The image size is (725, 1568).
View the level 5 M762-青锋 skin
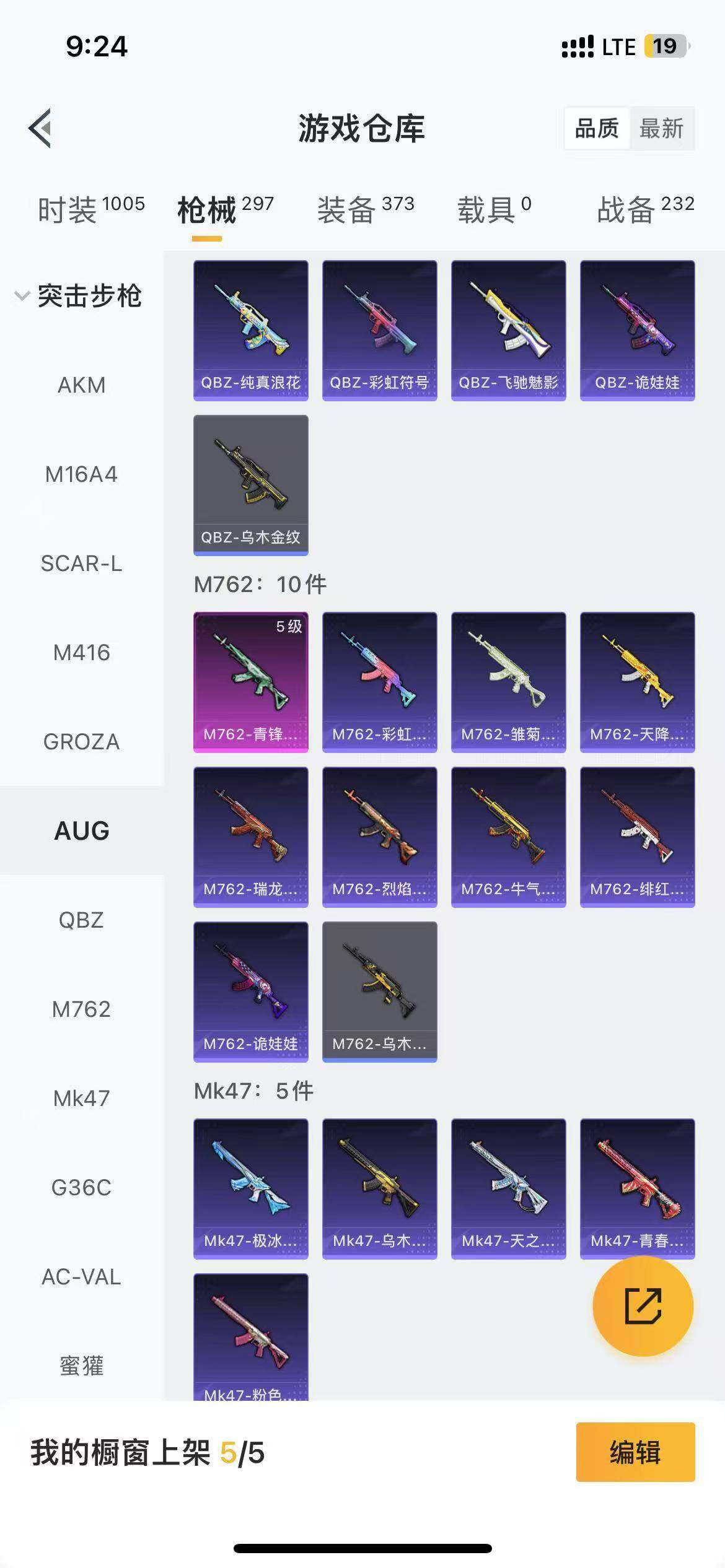pyautogui.click(x=250, y=682)
